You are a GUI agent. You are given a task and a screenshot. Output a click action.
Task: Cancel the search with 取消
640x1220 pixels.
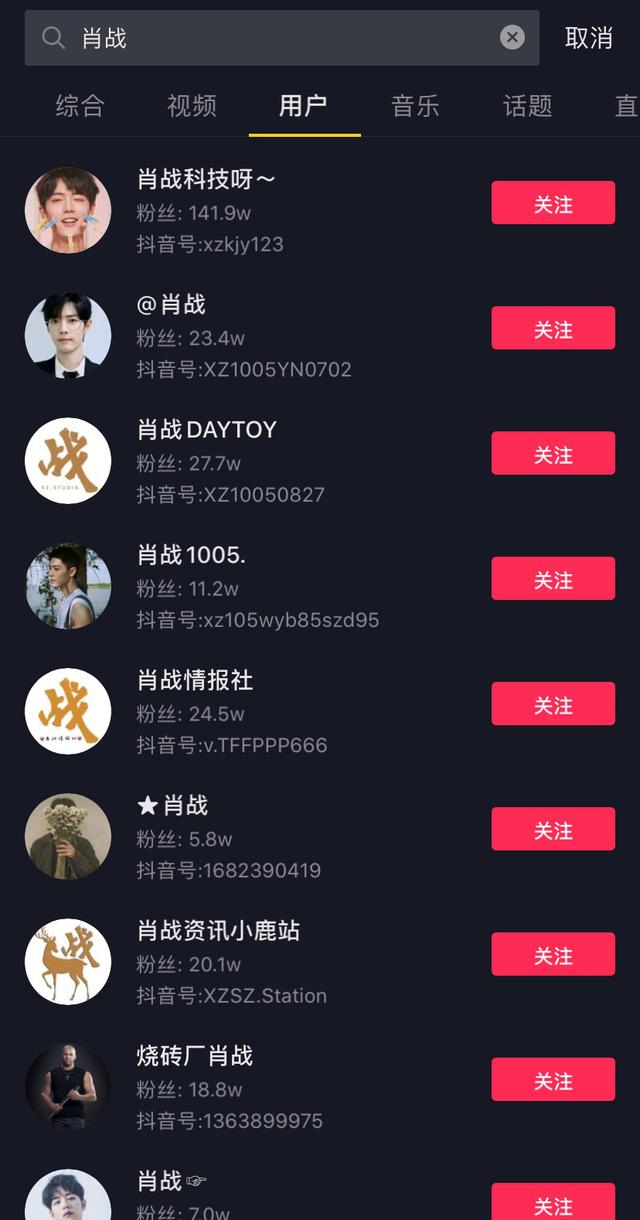[x=589, y=38]
